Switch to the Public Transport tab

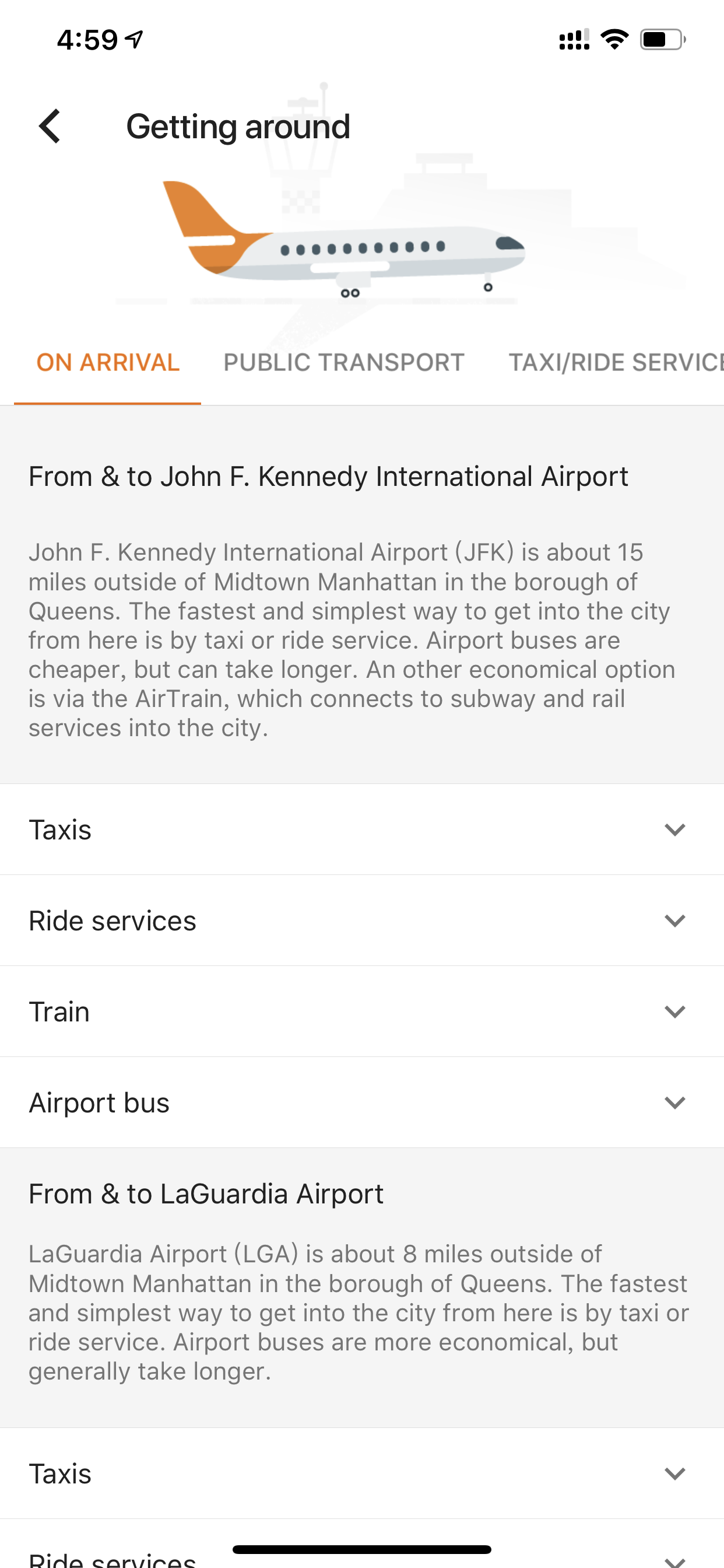pos(344,363)
